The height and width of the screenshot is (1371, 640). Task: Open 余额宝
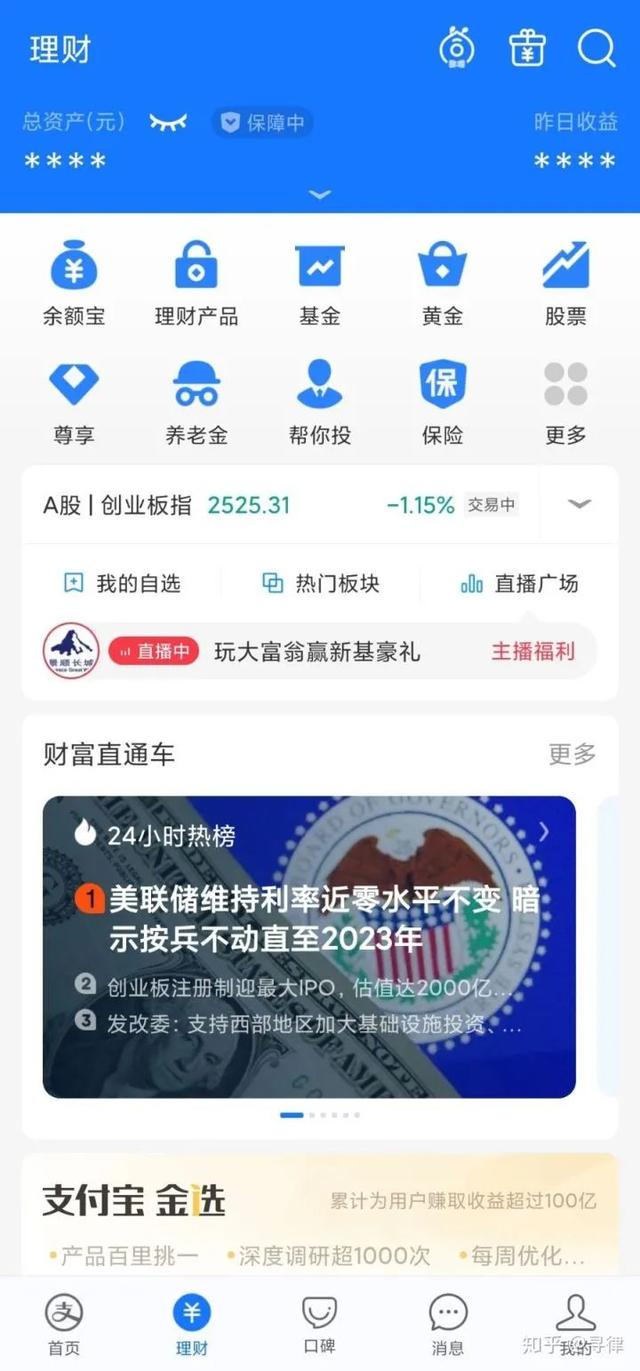pyautogui.click(x=73, y=284)
